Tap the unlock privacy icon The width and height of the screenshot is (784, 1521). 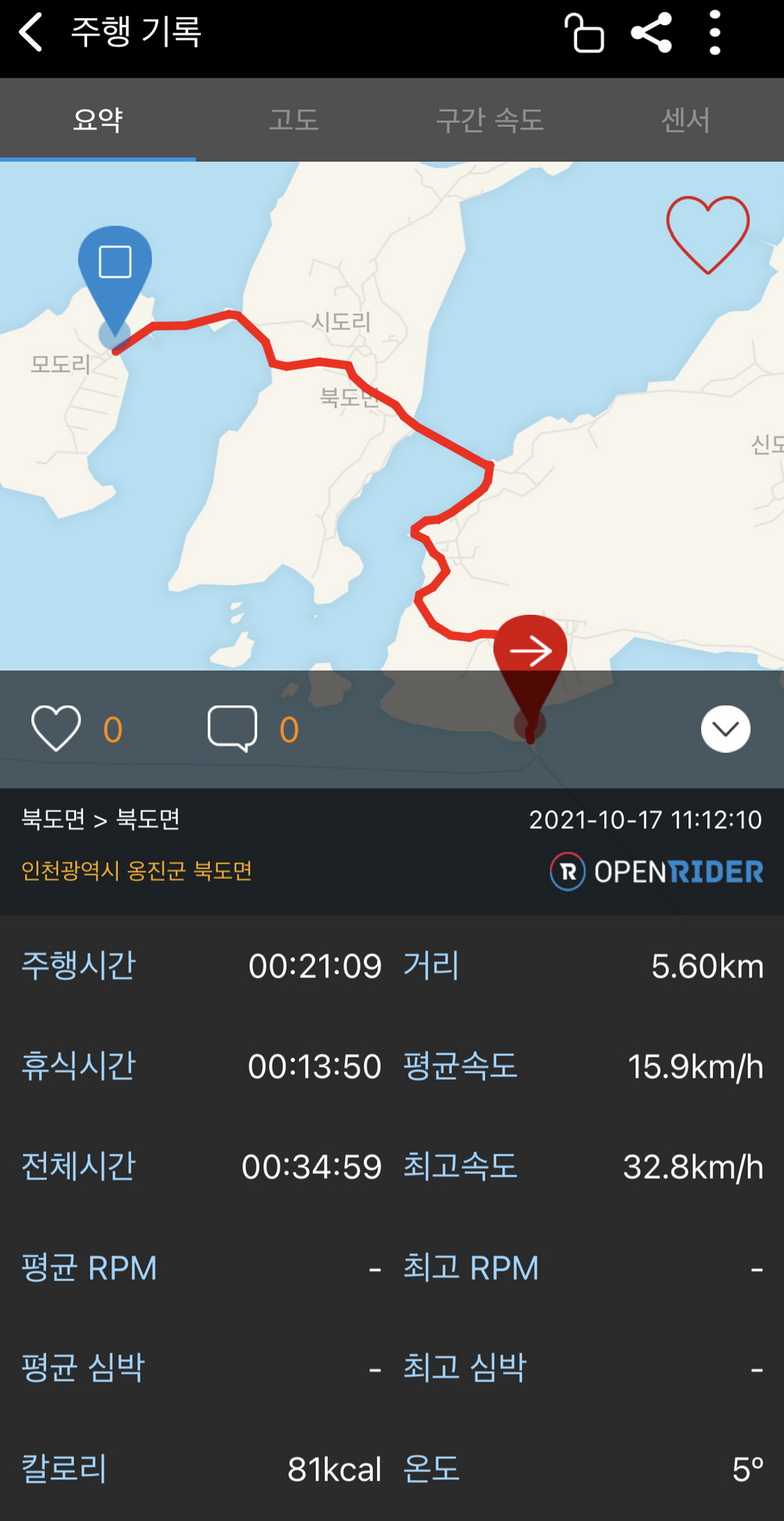click(584, 33)
